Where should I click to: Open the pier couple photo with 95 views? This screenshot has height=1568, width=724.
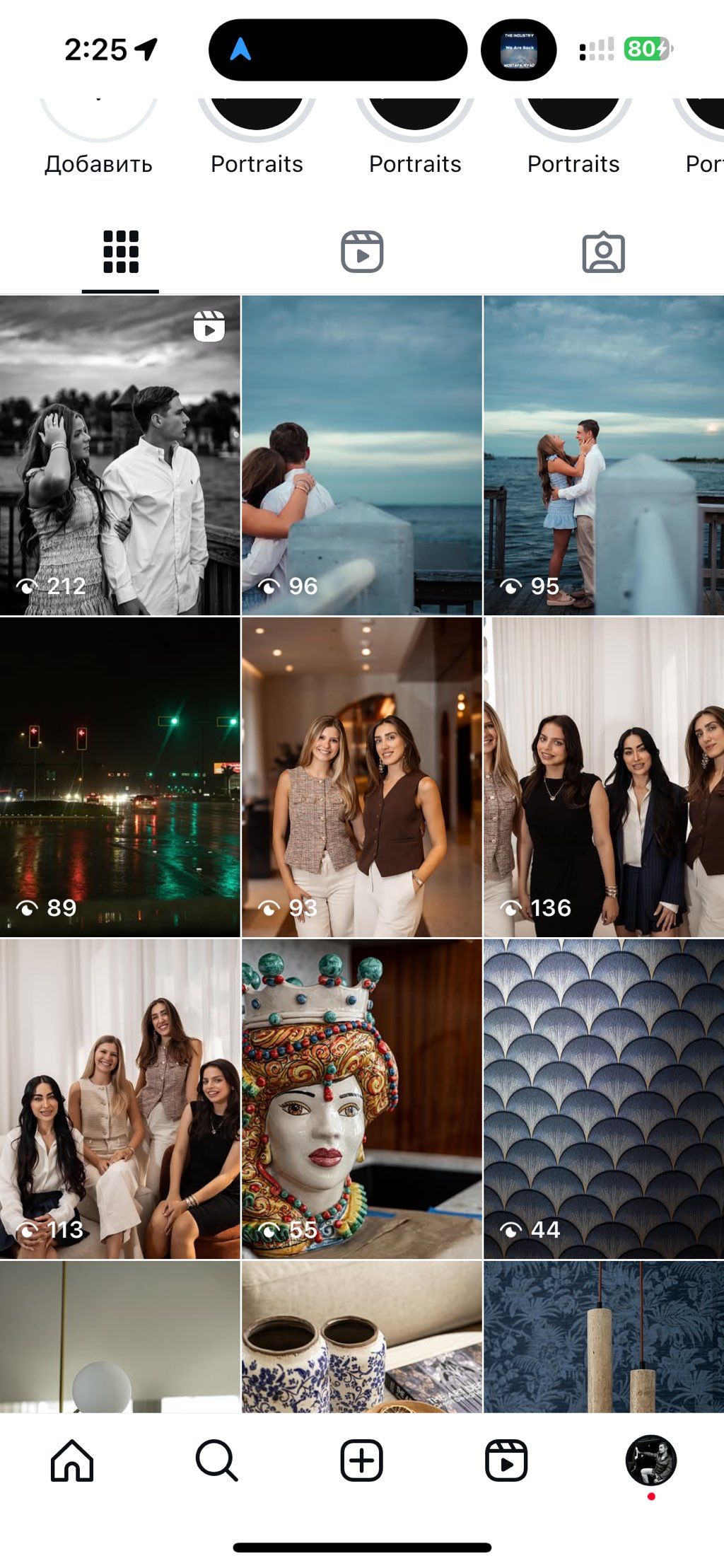click(x=604, y=455)
